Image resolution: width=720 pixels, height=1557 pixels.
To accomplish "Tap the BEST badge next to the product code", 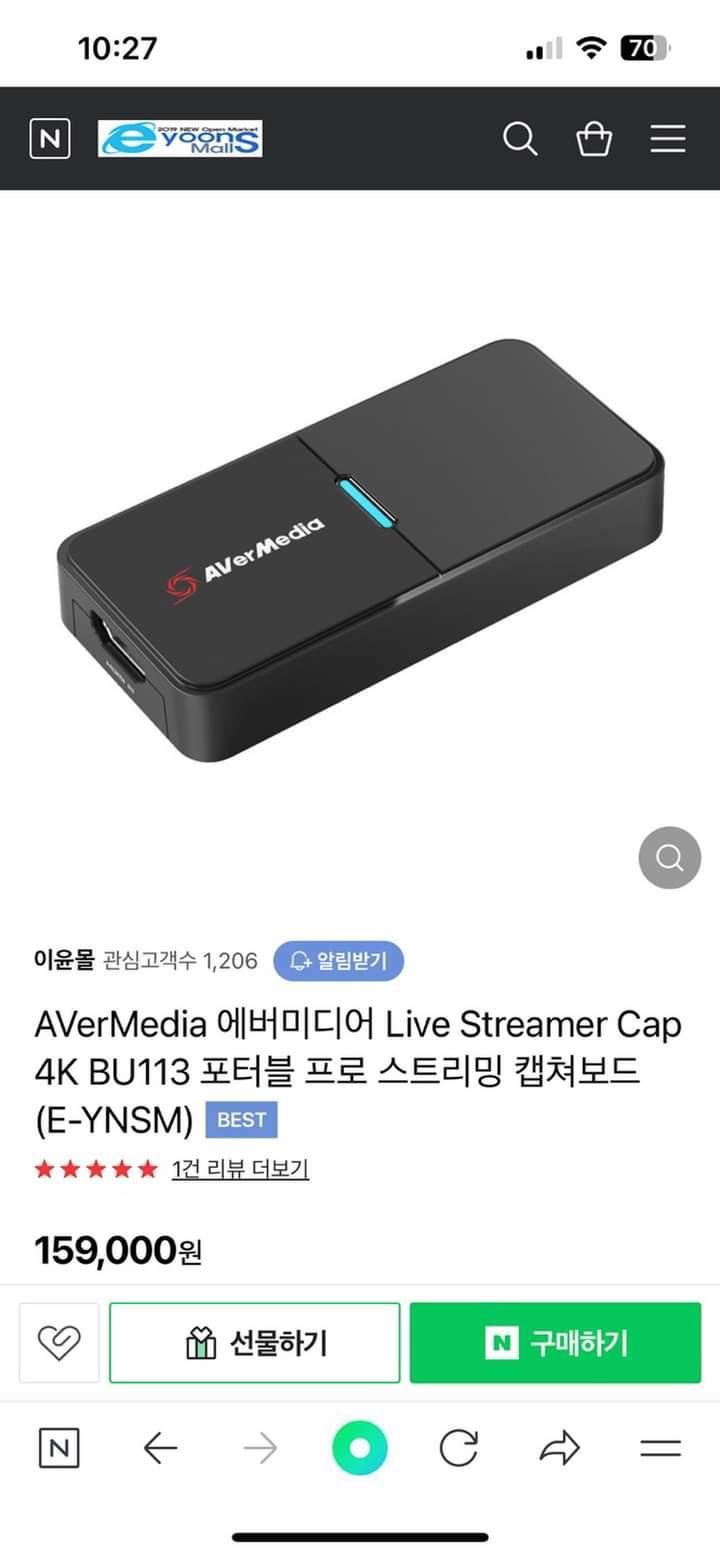I will (x=242, y=1120).
